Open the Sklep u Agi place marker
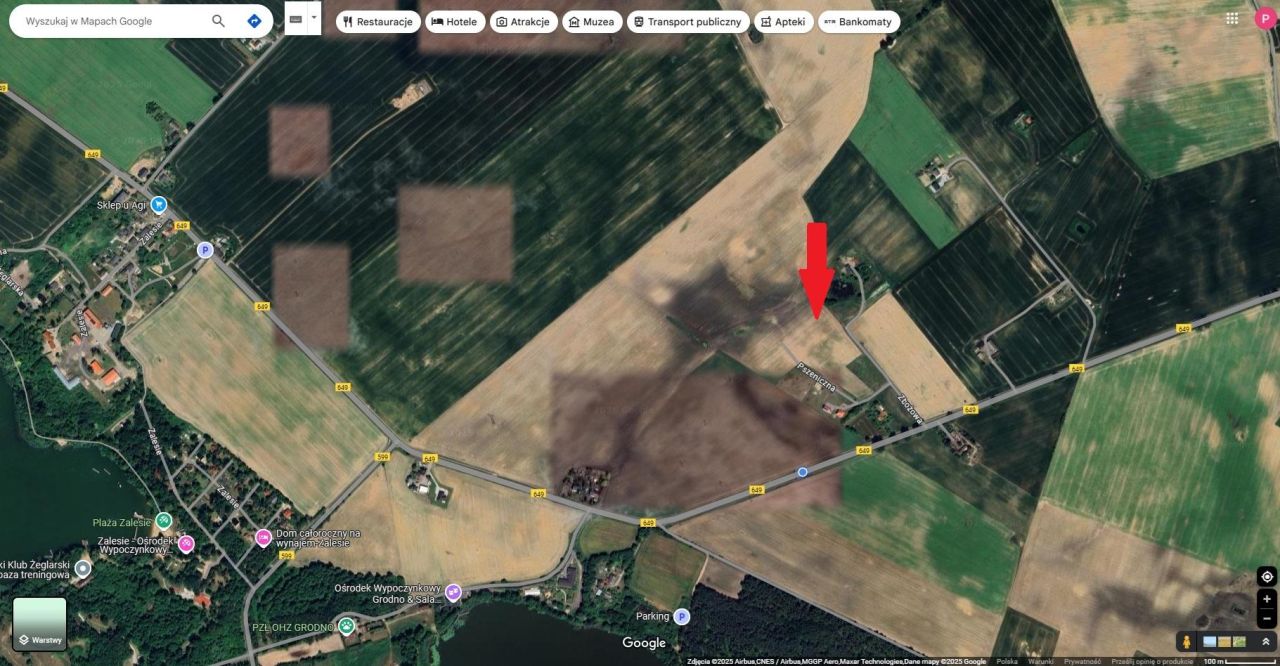 158,205
